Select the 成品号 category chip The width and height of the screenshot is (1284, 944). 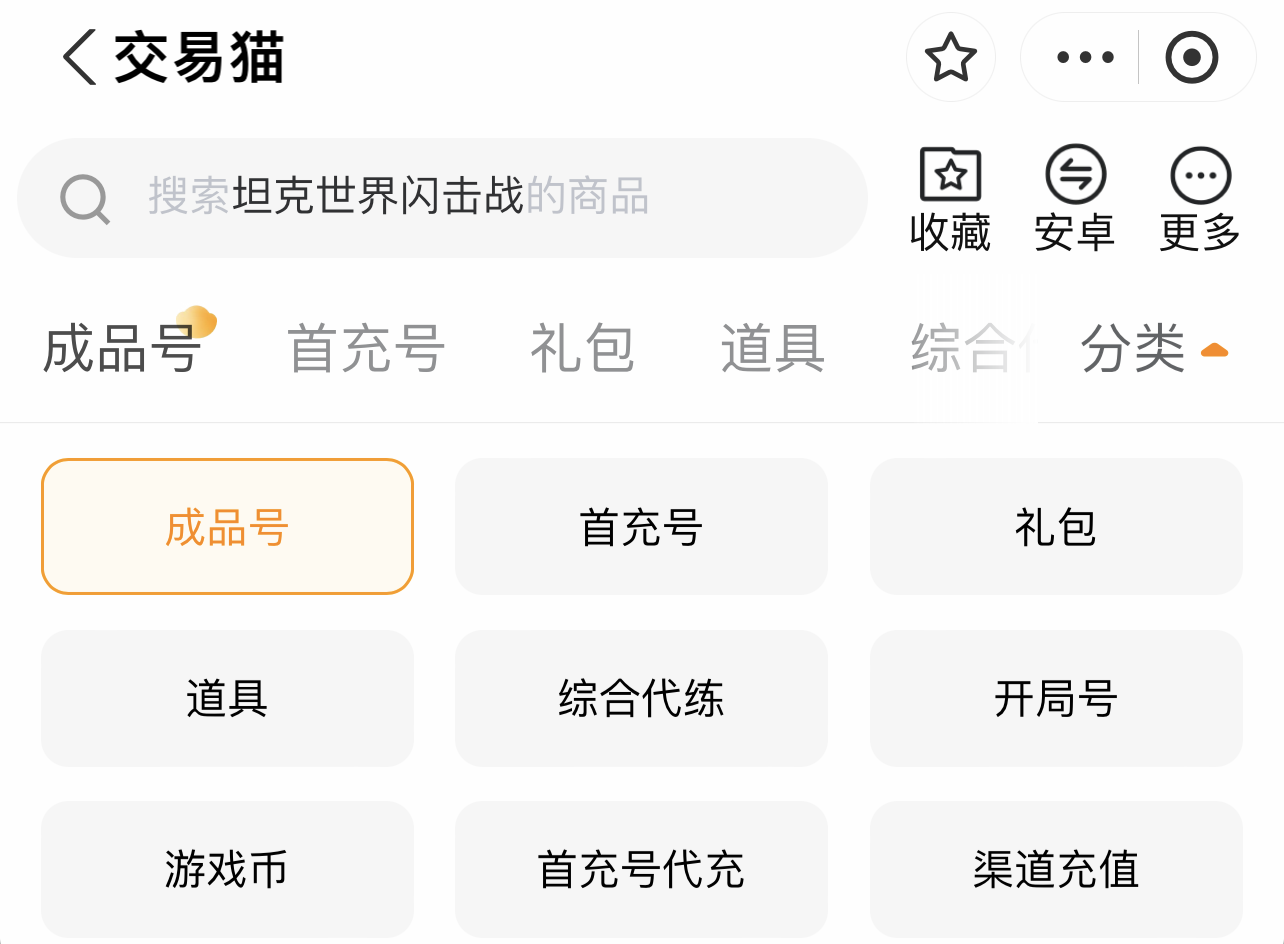pyautogui.click(x=227, y=527)
